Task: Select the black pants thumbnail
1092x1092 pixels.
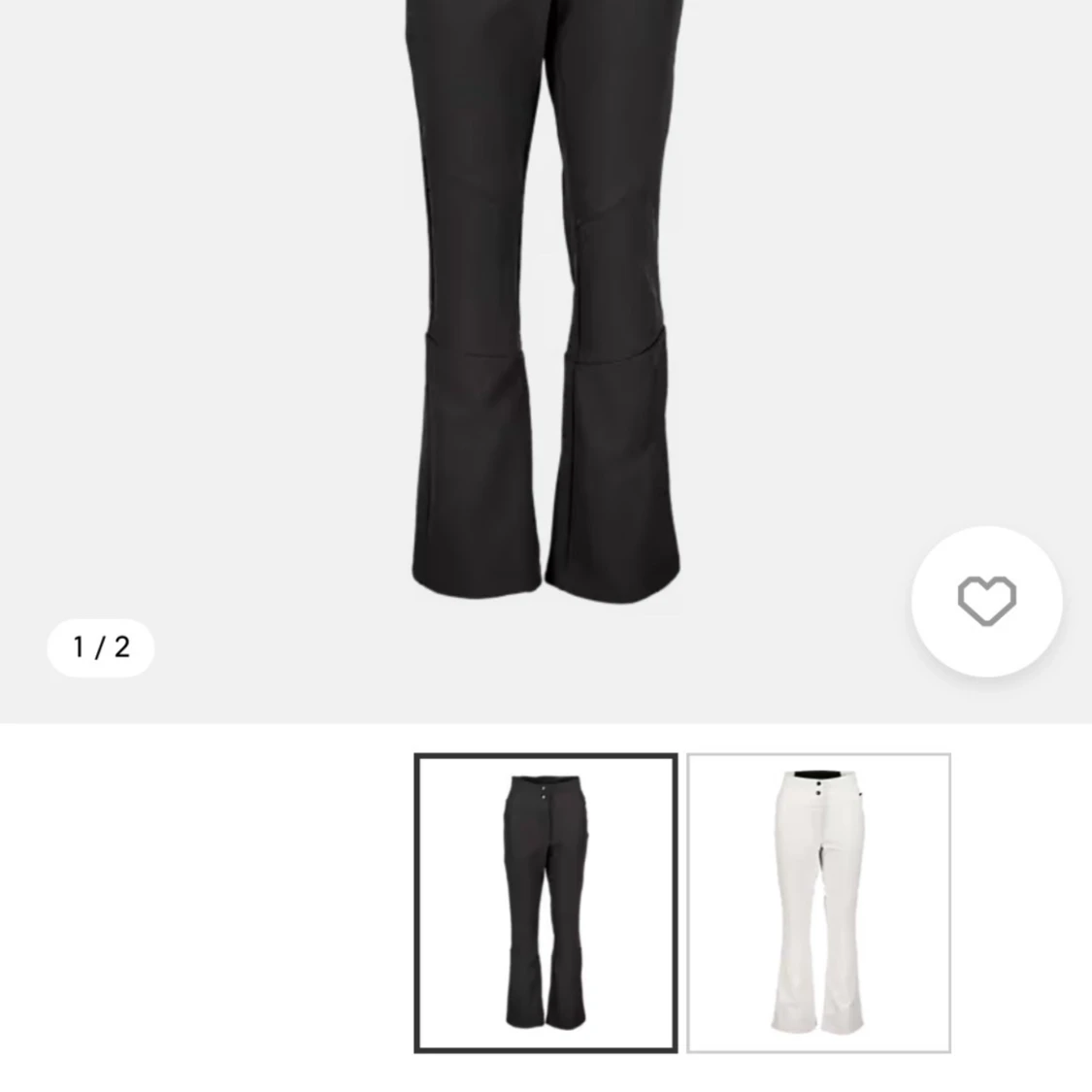Action: click(546, 903)
